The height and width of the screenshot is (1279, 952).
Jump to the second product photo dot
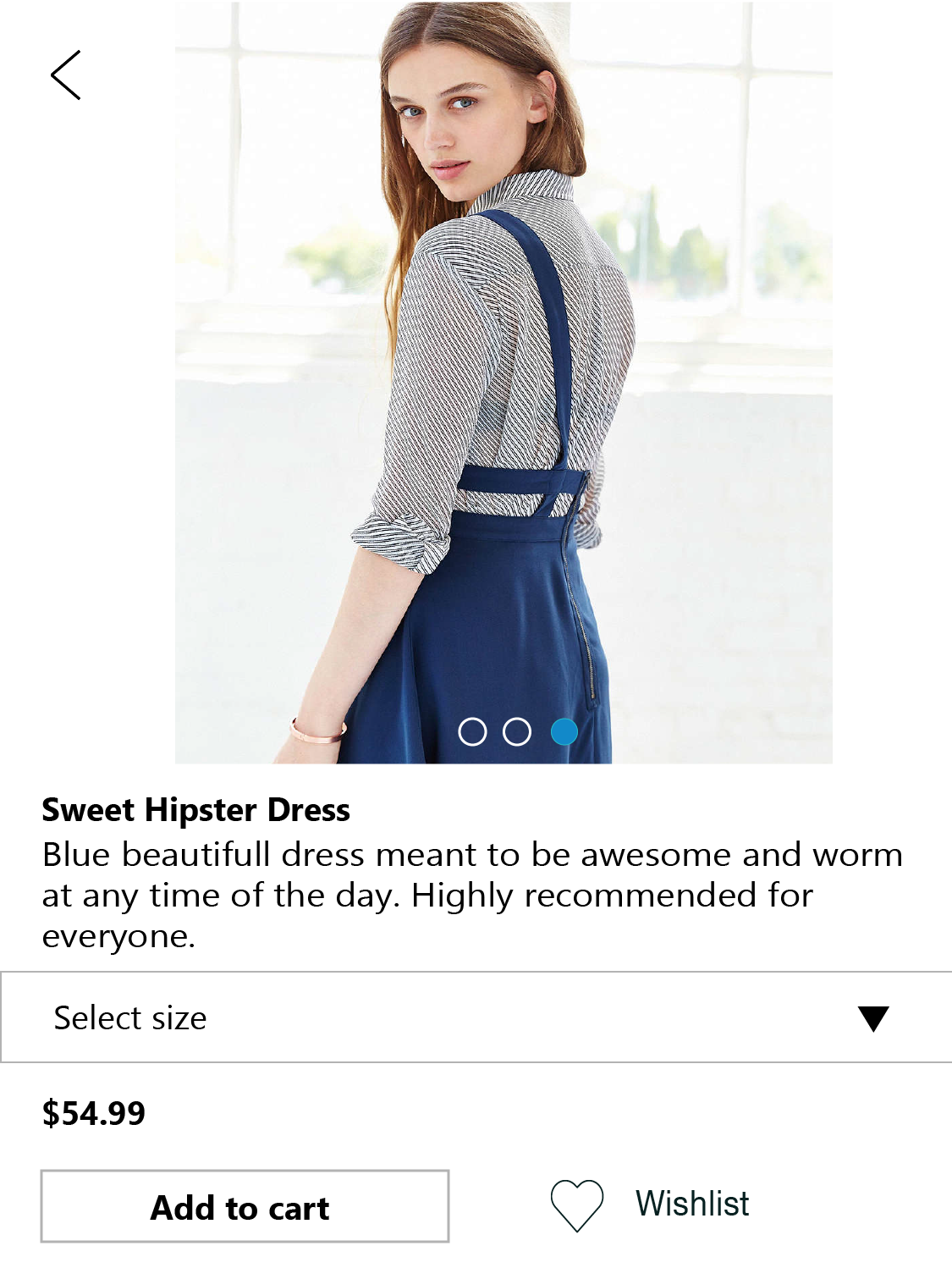point(517,732)
